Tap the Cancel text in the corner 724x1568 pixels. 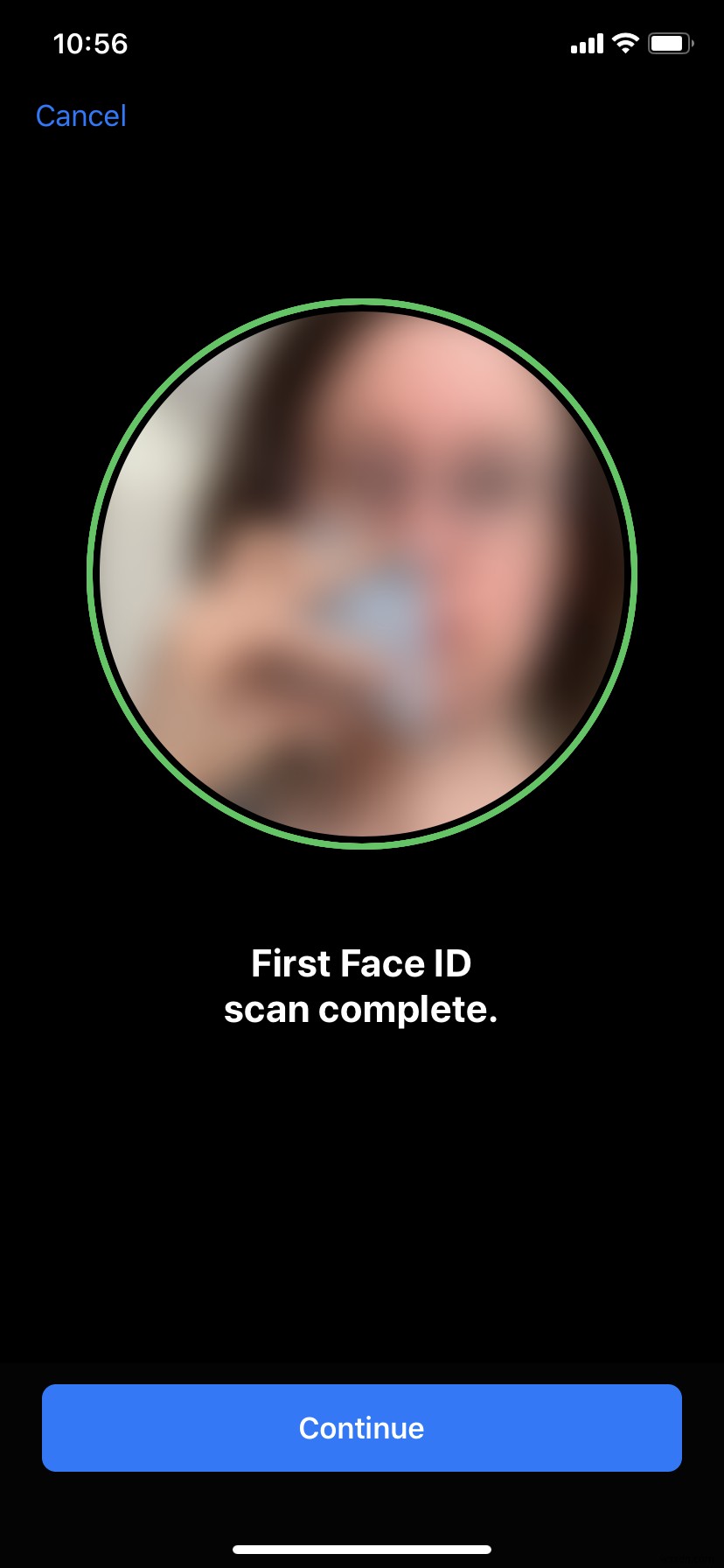80,115
